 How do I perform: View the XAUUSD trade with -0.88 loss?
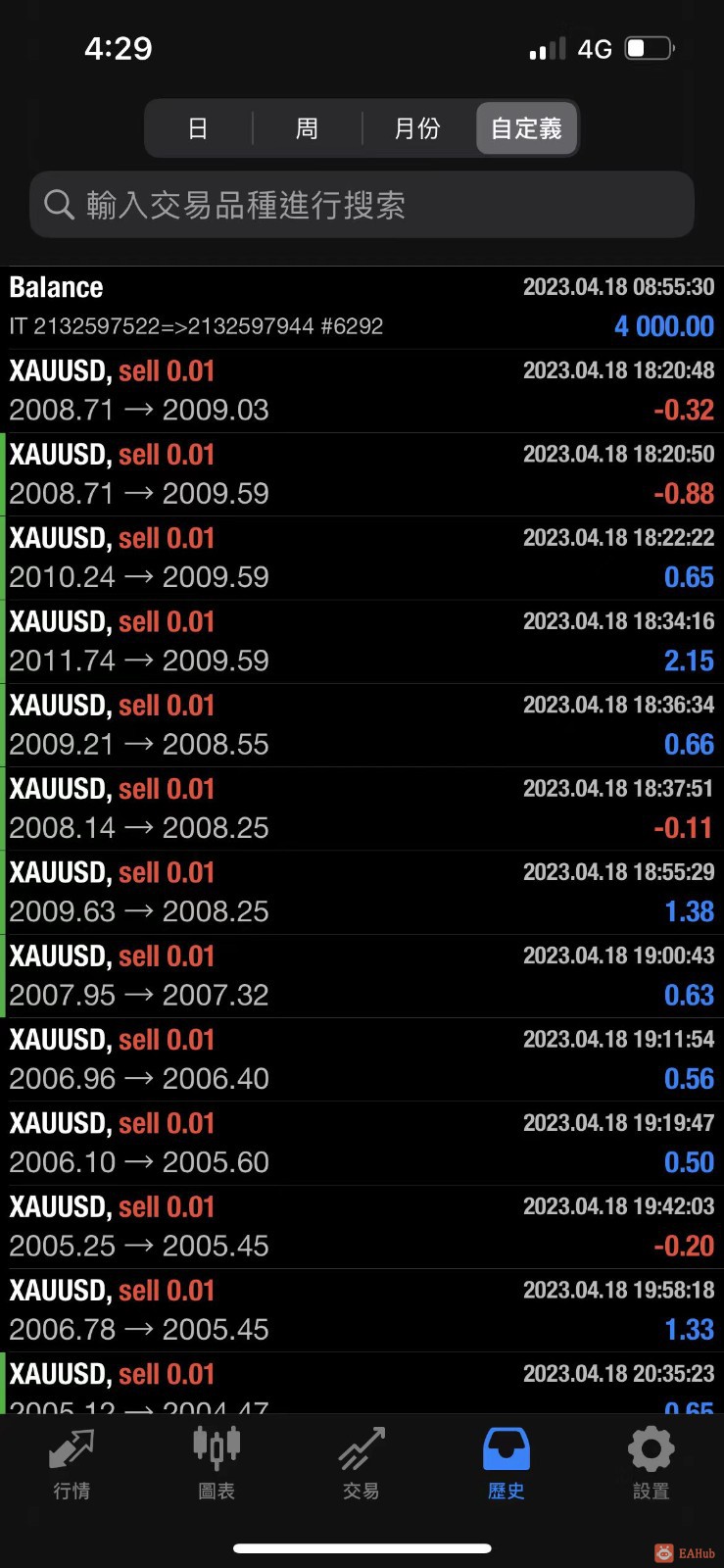(x=362, y=474)
